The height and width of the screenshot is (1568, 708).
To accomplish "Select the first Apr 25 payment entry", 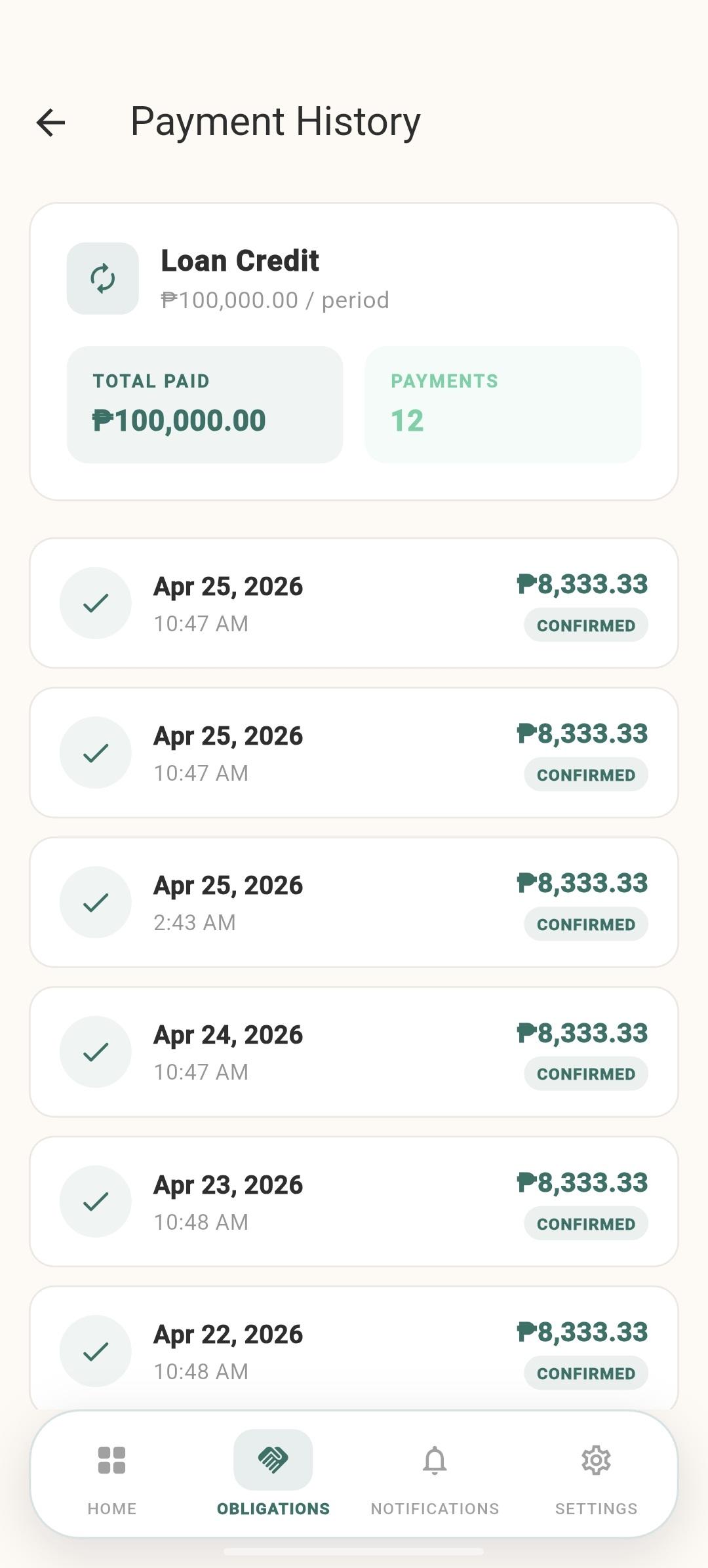I will (354, 603).
